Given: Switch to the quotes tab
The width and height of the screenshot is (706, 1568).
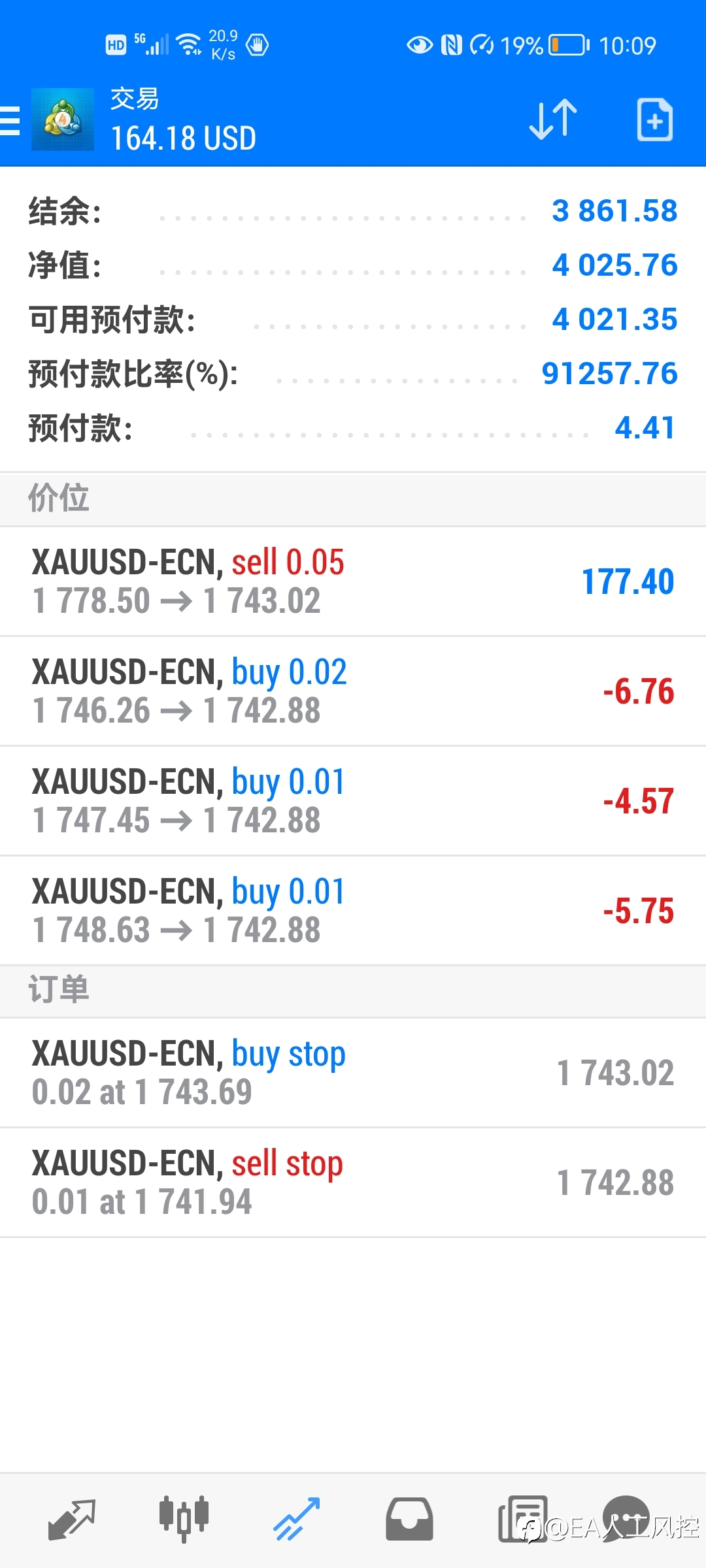Looking at the screenshot, I should pos(72,1520).
